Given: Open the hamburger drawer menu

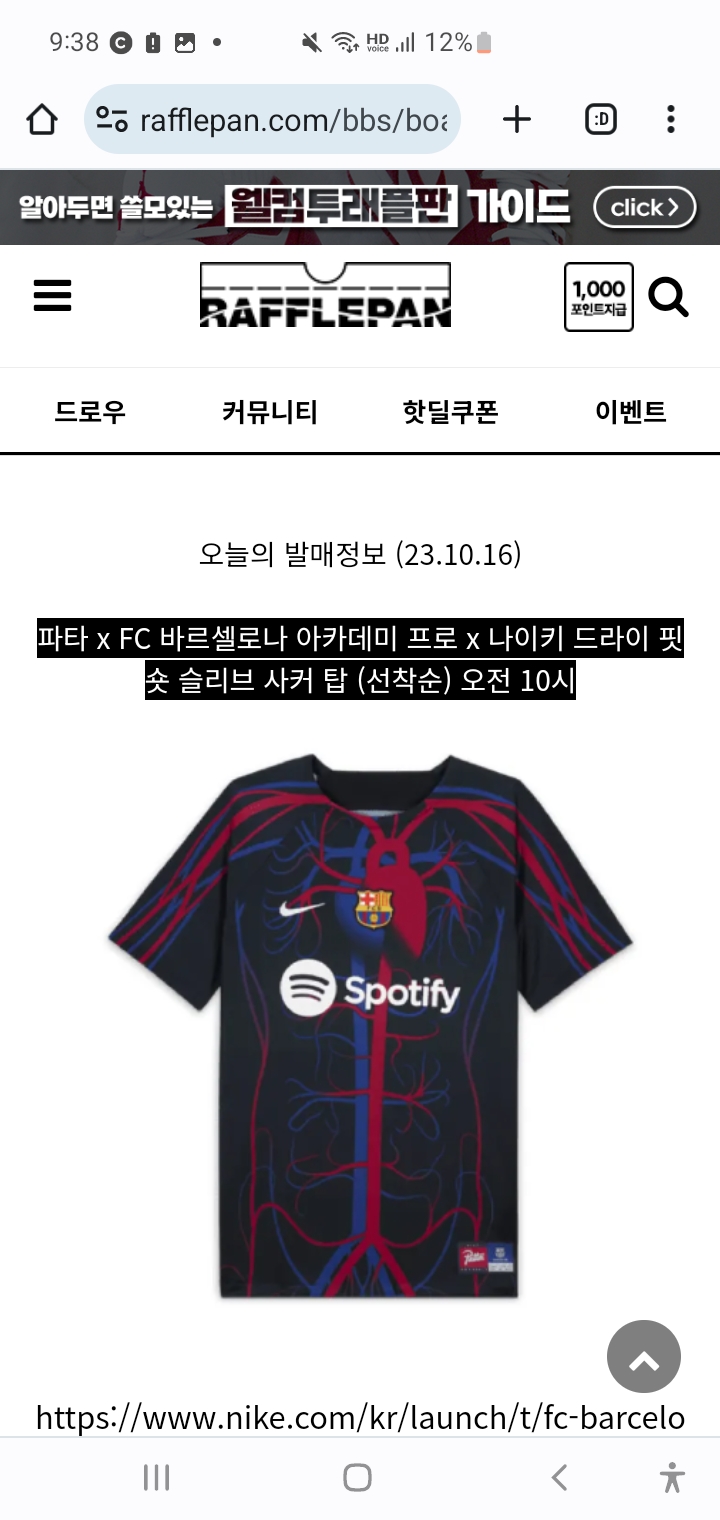Looking at the screenshot, I should click(x=52, y=296).
